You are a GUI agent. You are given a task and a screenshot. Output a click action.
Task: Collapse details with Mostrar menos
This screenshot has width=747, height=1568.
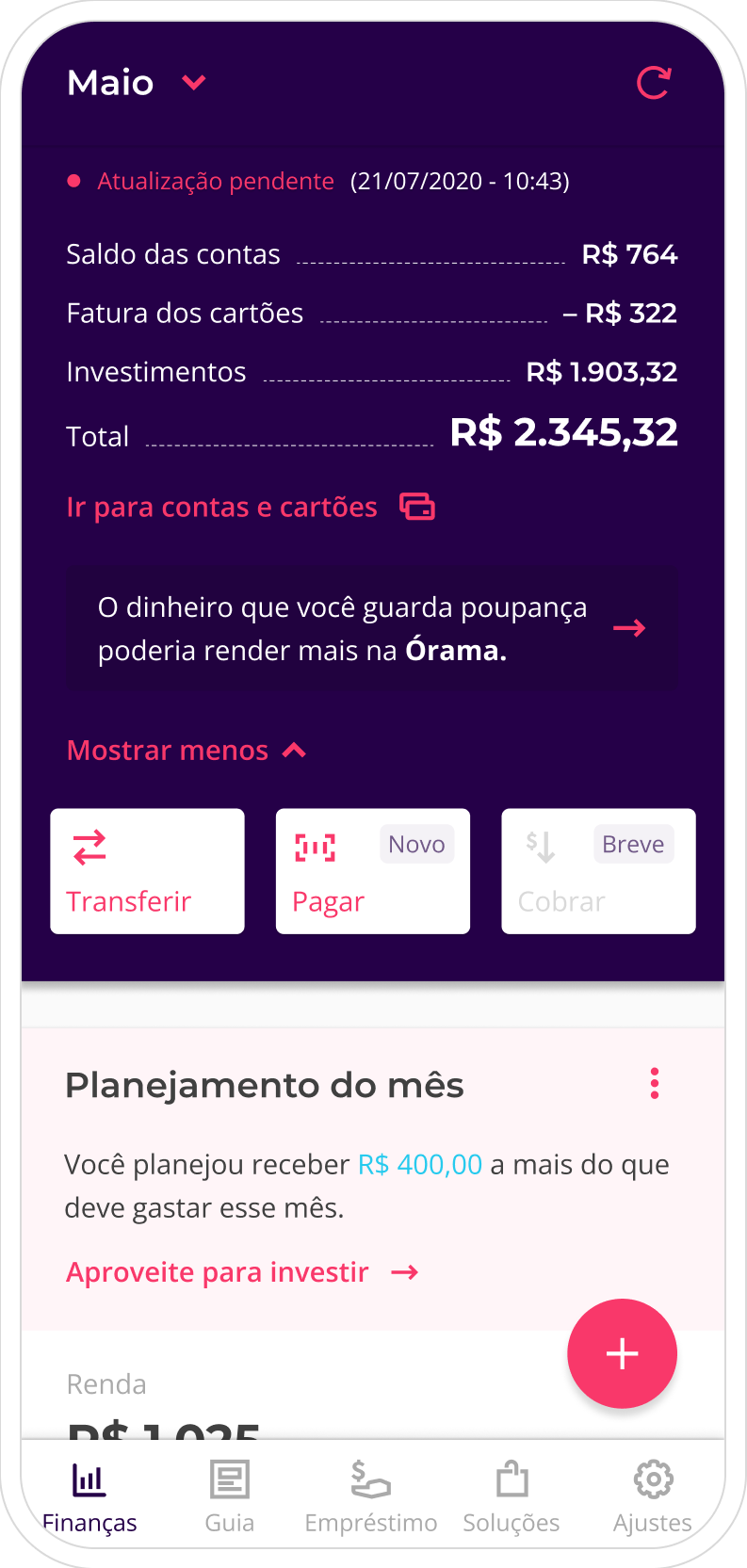click(x=187, y=751)
